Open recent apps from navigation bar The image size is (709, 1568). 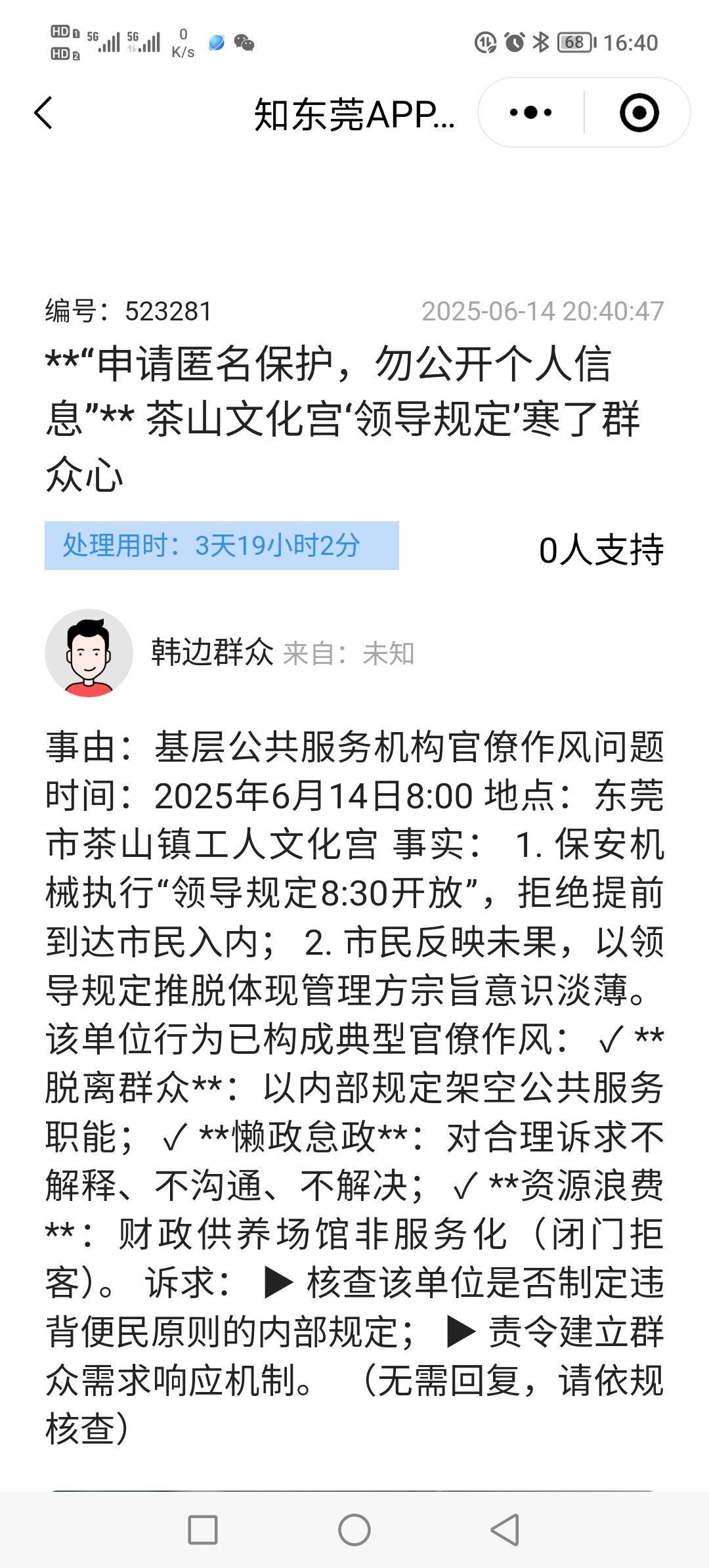coord(203,1529)
